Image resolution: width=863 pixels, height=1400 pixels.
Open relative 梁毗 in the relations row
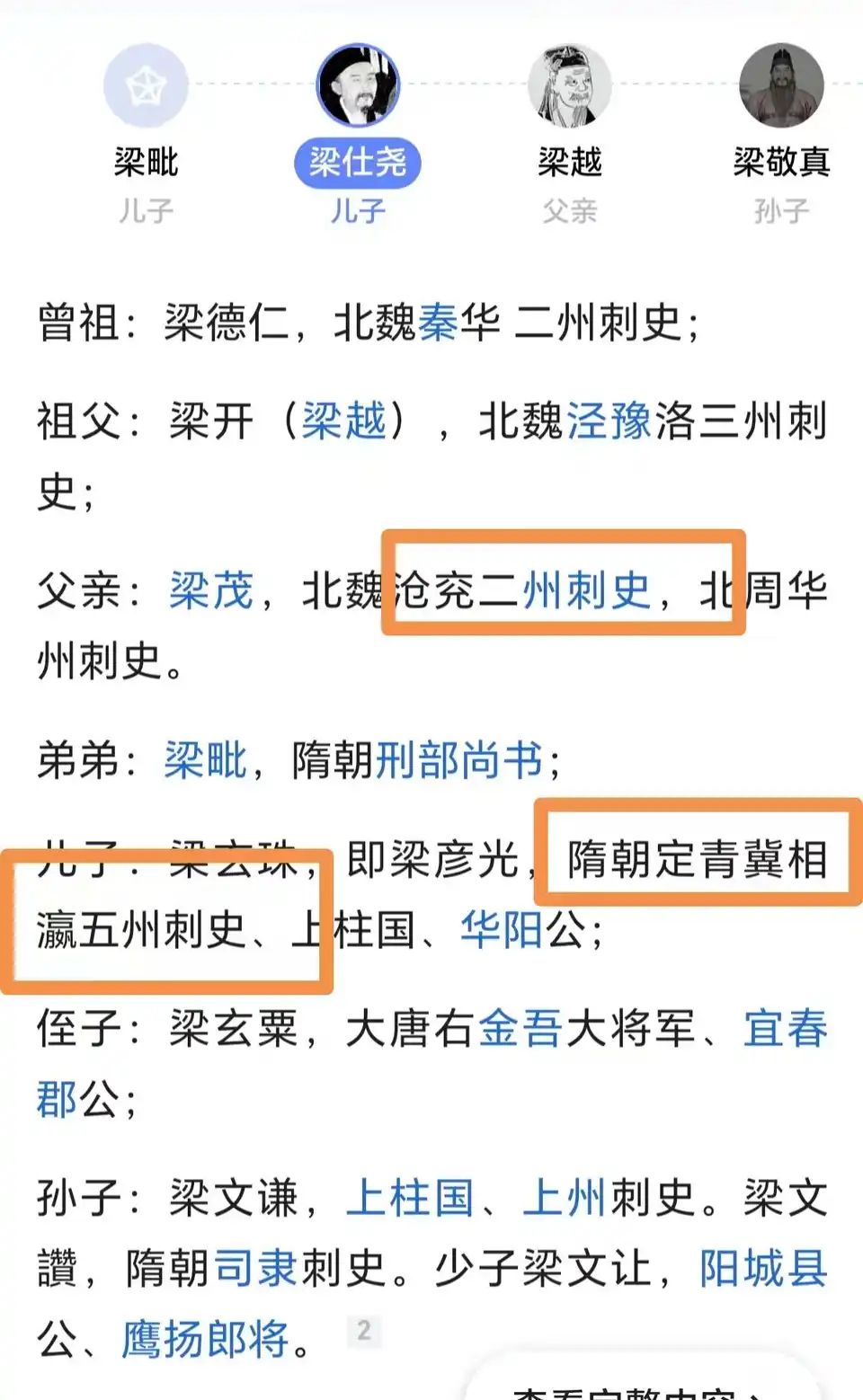146,133
